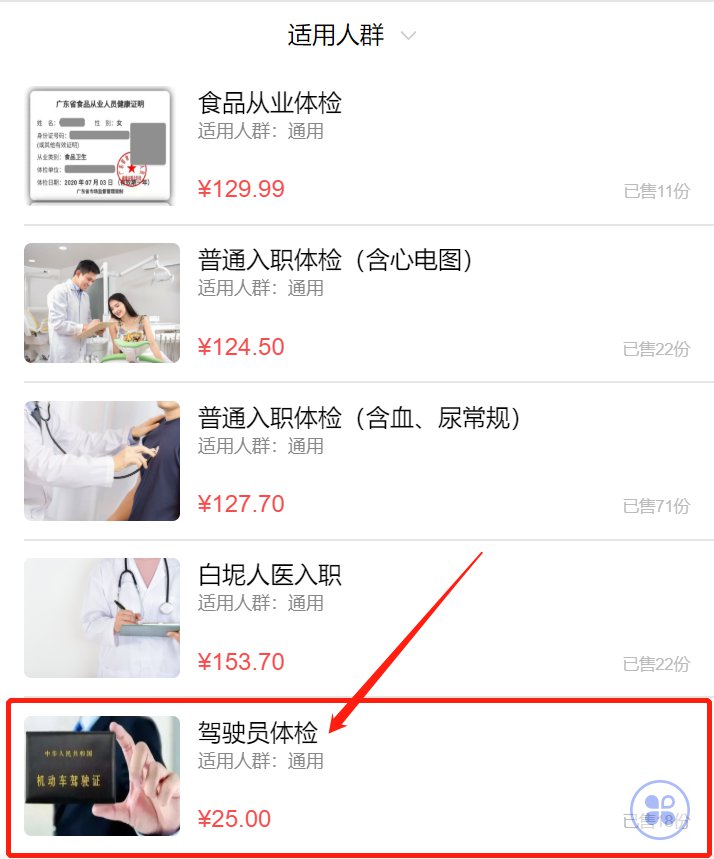Viewport: 714px width, 859px height.
Task: Select 普通入职体检（含心电图）
Action: (x=335, y=260)
